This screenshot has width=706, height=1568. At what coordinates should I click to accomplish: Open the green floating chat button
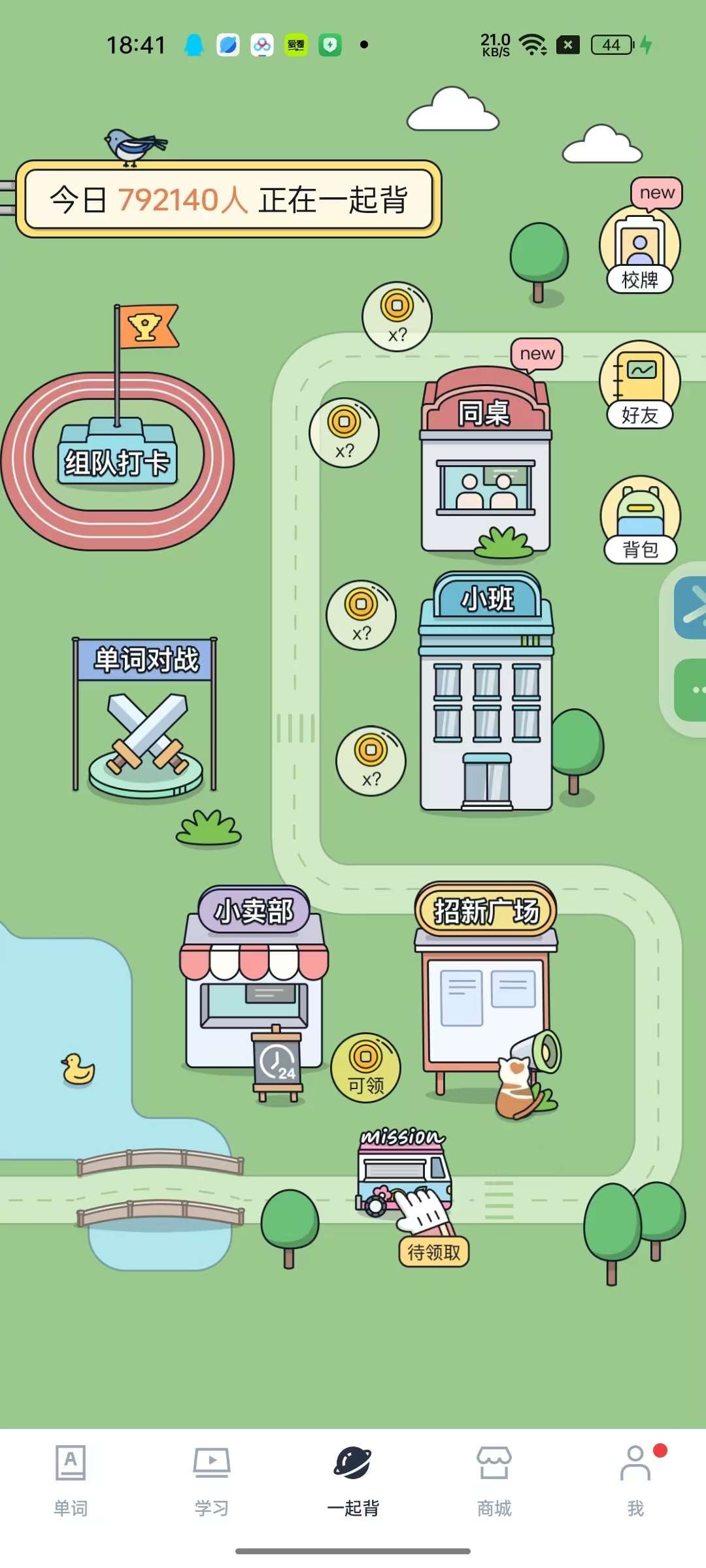tap(691, 690)
